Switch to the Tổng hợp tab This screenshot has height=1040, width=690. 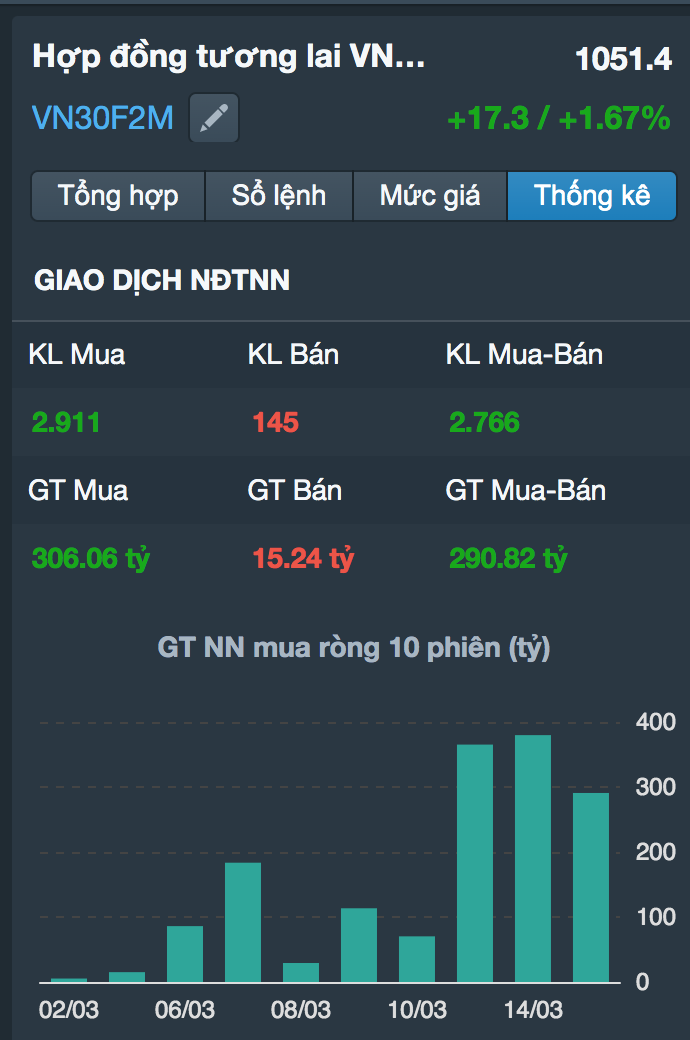coord(118,195)
